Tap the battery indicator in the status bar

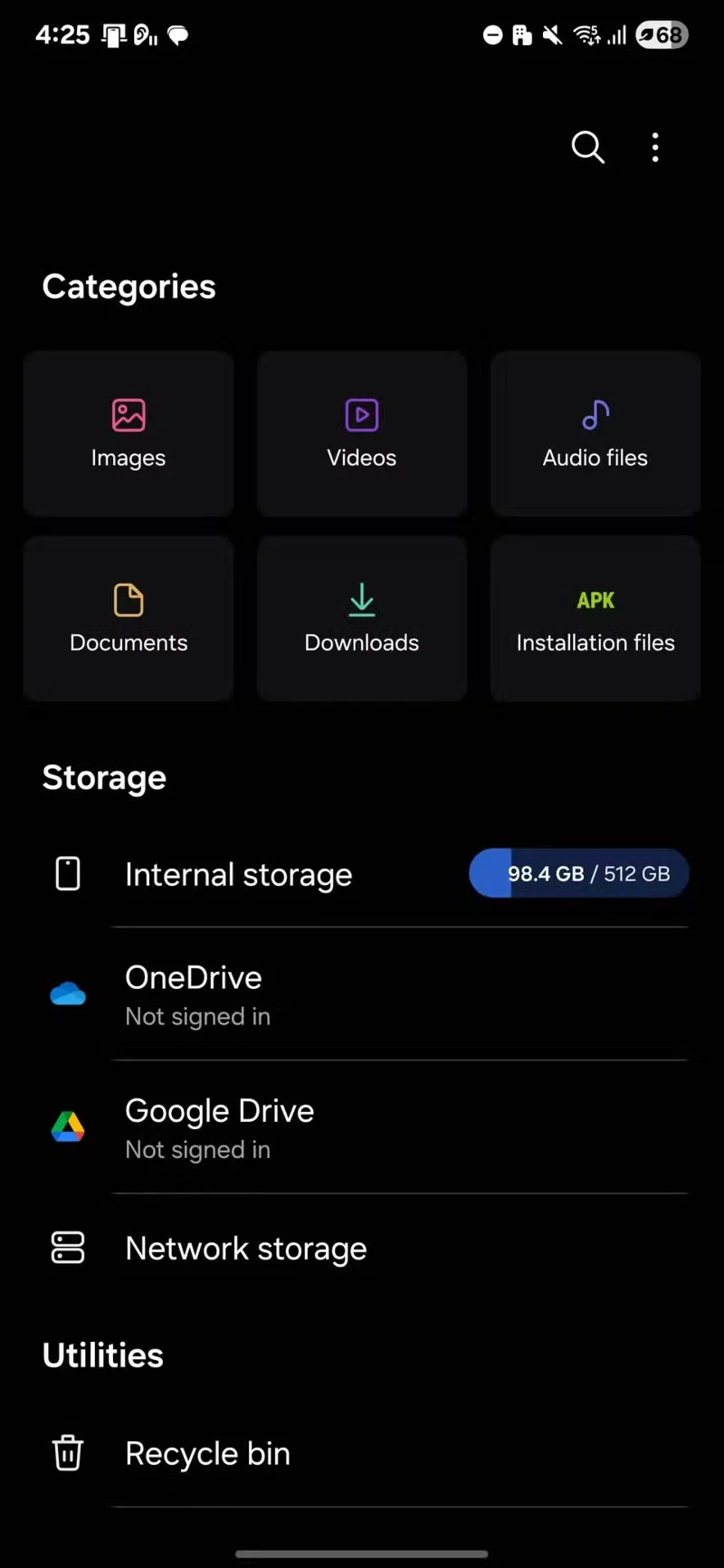pyautogui.click(x=662, y=34)
